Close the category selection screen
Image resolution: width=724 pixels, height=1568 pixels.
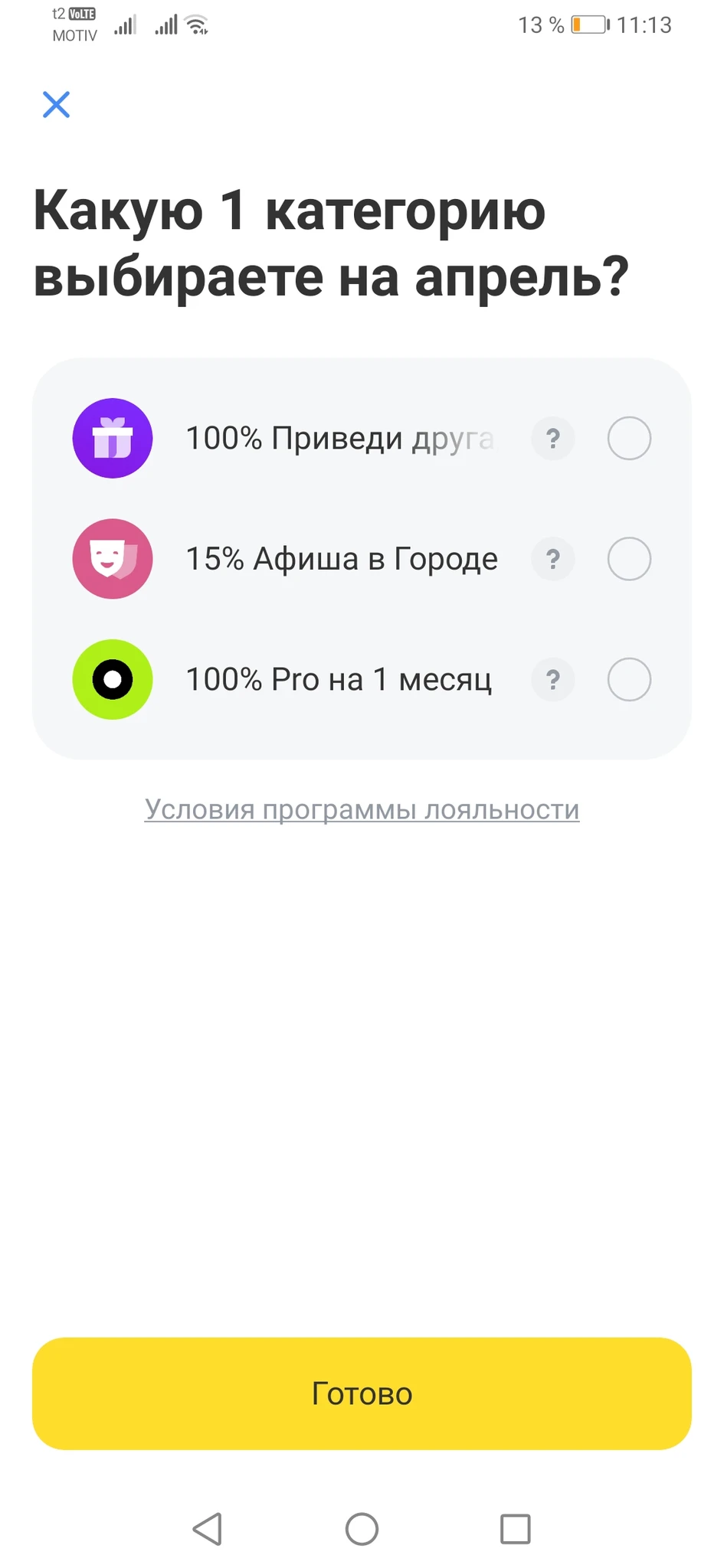[x=56, y=105]
